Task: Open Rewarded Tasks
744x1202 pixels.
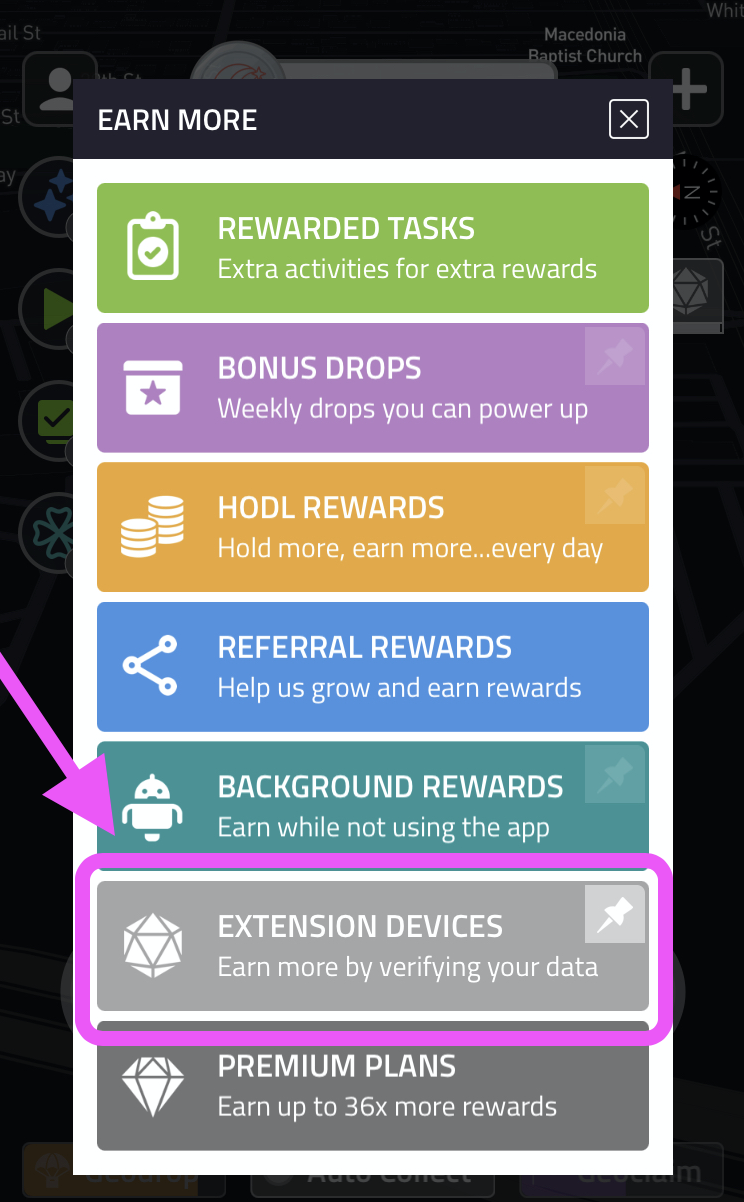Action: (373, 248)
